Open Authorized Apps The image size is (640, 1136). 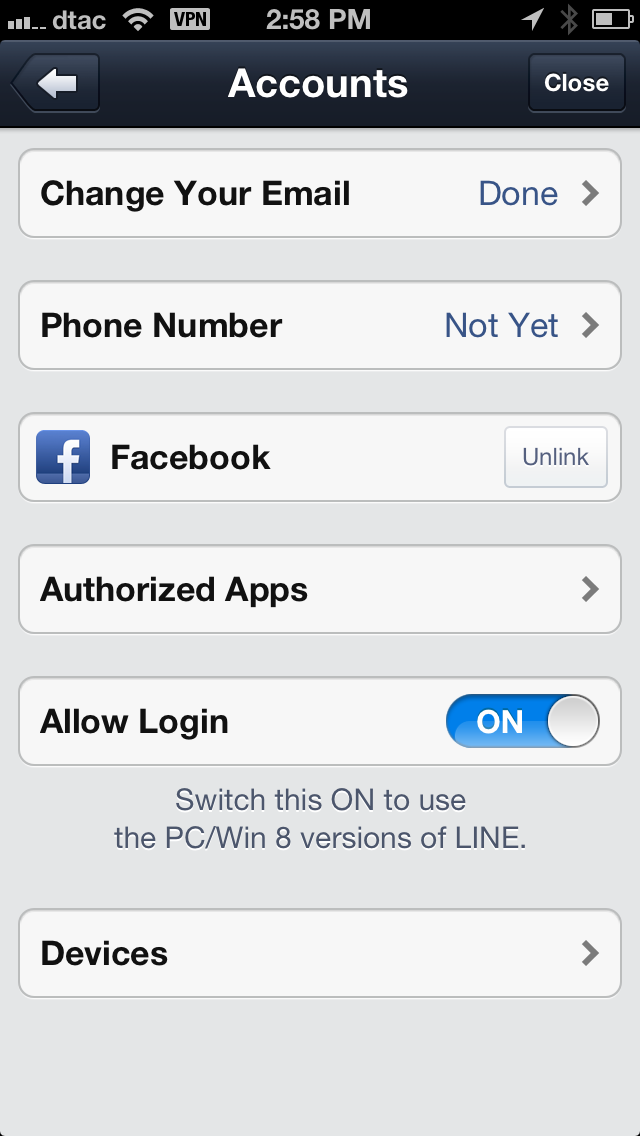pyautogui.click(x=320, y=590)
